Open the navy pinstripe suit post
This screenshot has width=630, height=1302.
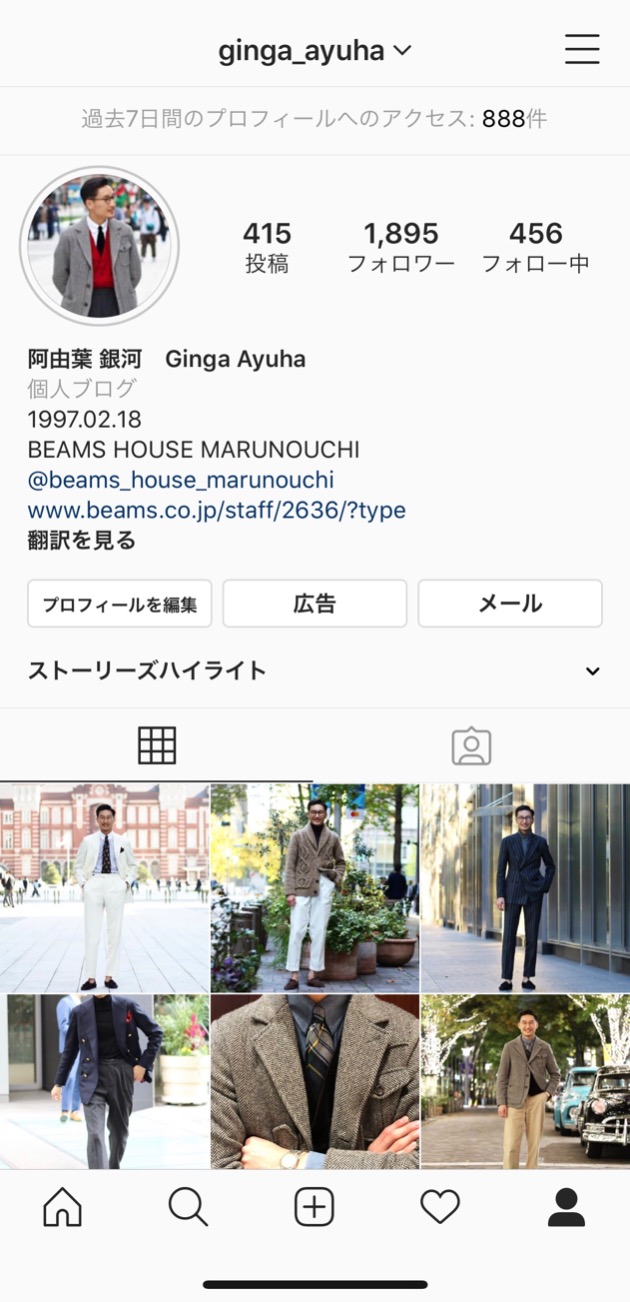coord(525,887)
